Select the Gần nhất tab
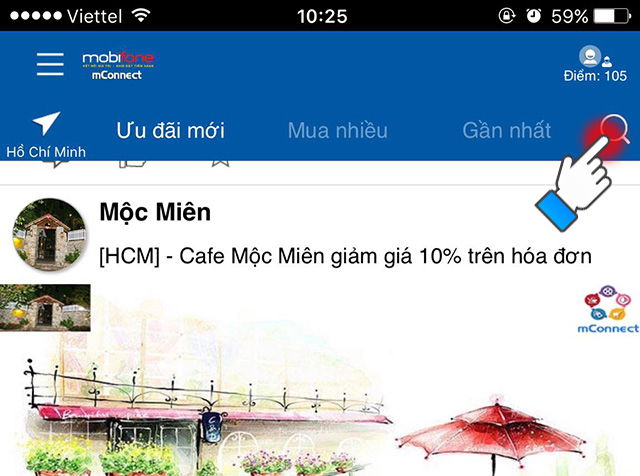Screen dimensions: 640x476 pos(507,131)
